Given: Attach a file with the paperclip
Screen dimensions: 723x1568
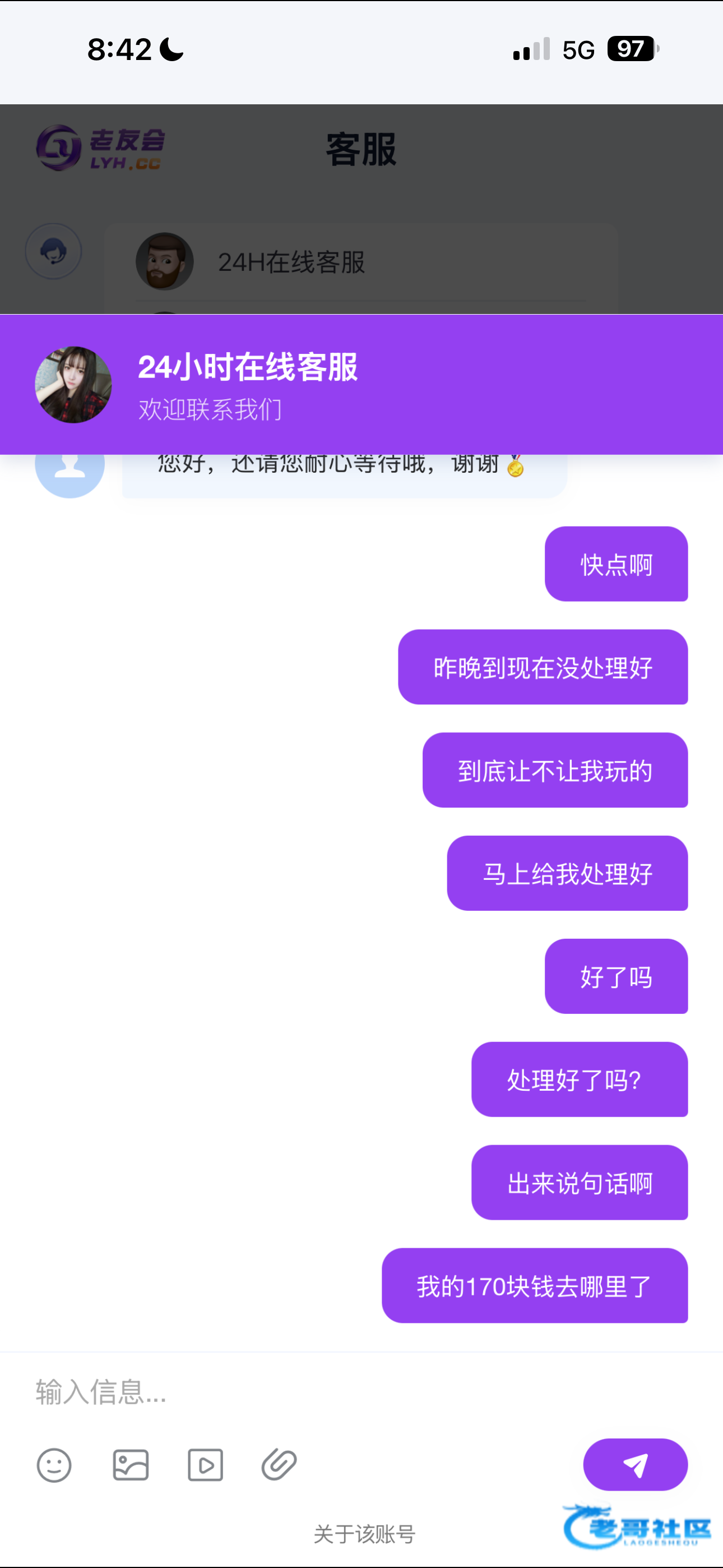Looking at the screenshot, I should click(x=279, y=1464).
